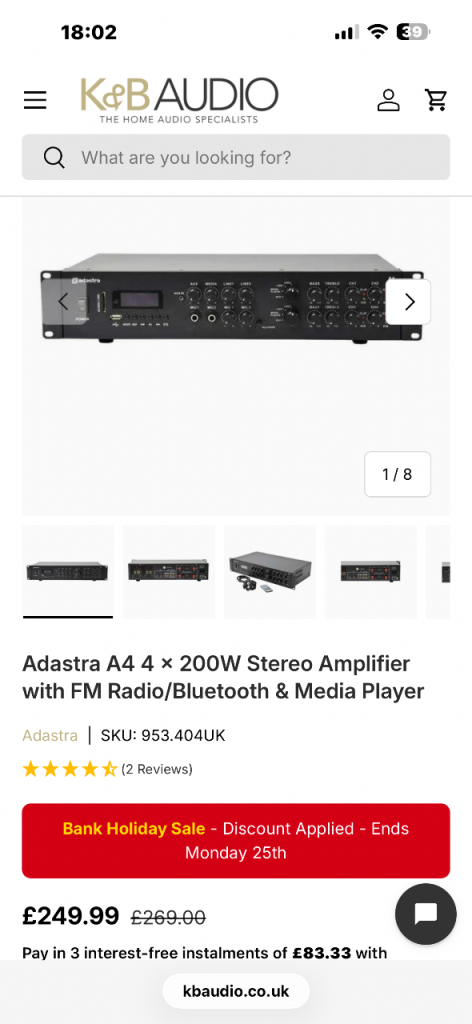The width and height of the screenshot is (472, 1024).
Task: Tap the 'What are you looking for?' search field
Action: pyautogui.click(x=236, y=157)
